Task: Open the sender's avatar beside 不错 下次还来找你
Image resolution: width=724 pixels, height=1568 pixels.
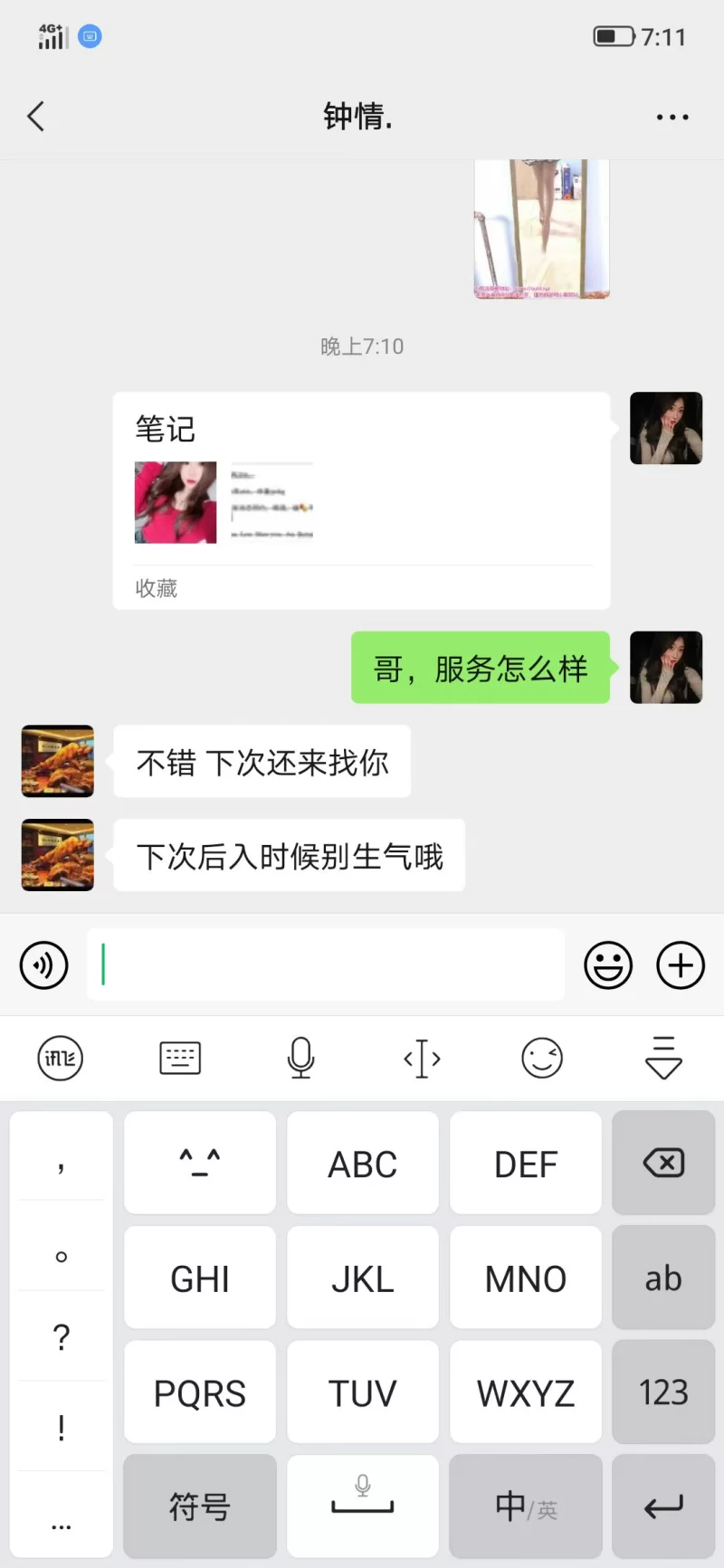Action: point(58,761)
